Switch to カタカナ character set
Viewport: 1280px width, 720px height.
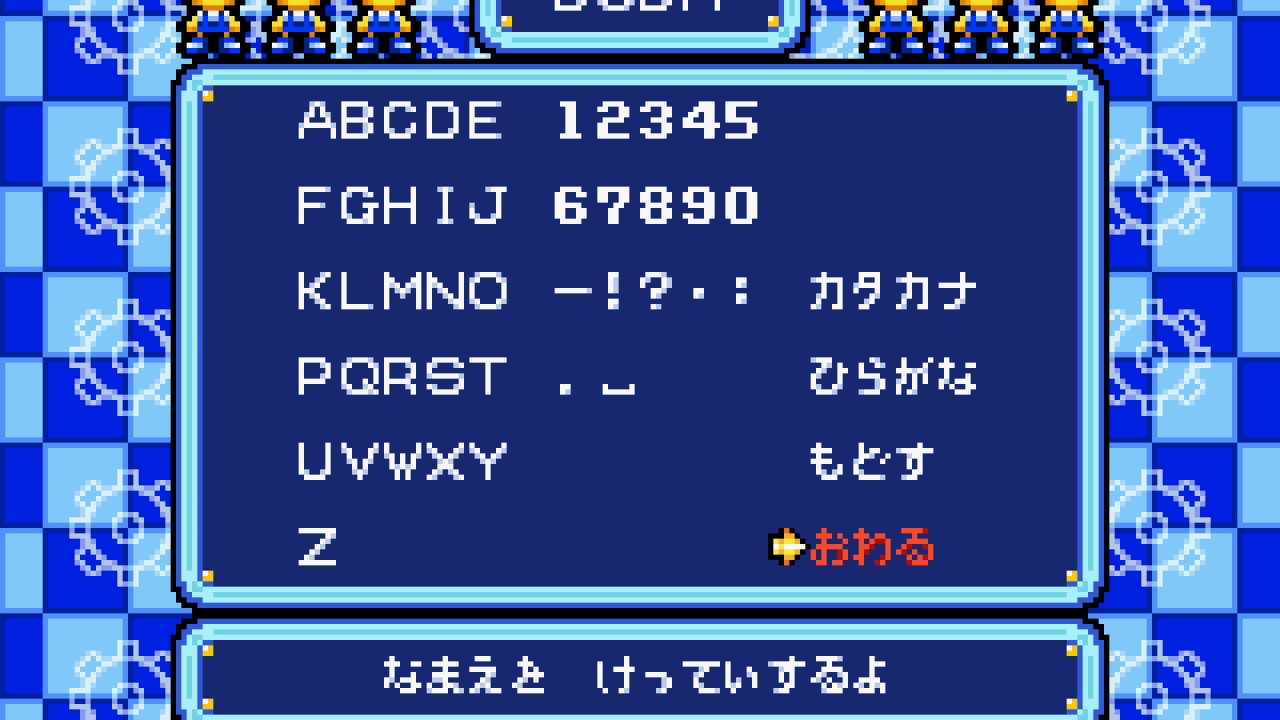(x=891, y=291)
